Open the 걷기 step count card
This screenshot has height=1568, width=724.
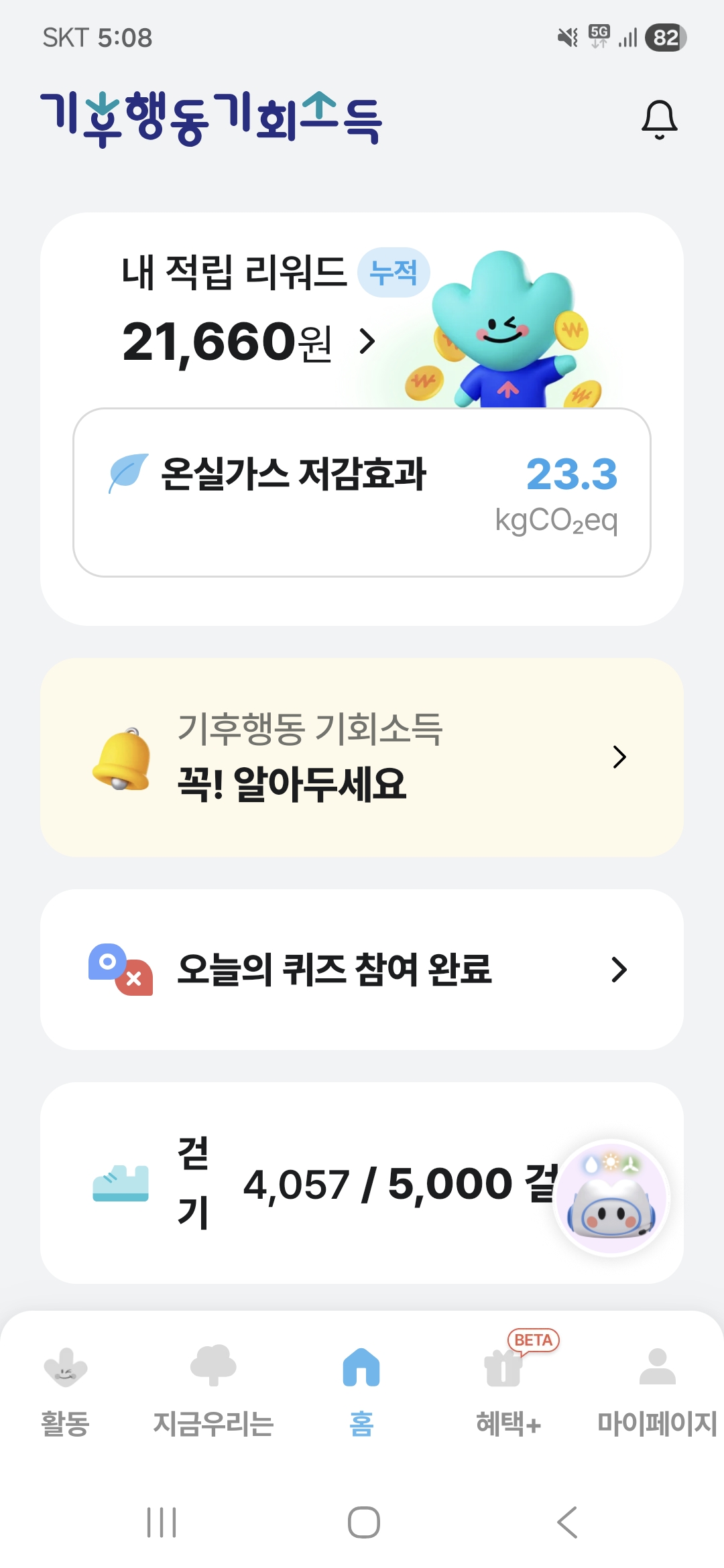point(322,1183)
